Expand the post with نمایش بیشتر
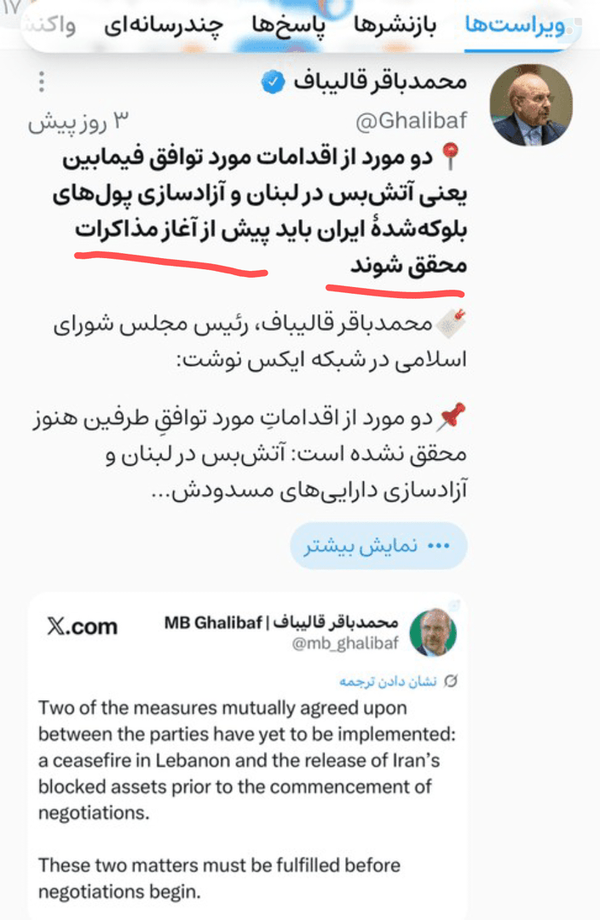 tap(378, 546)
